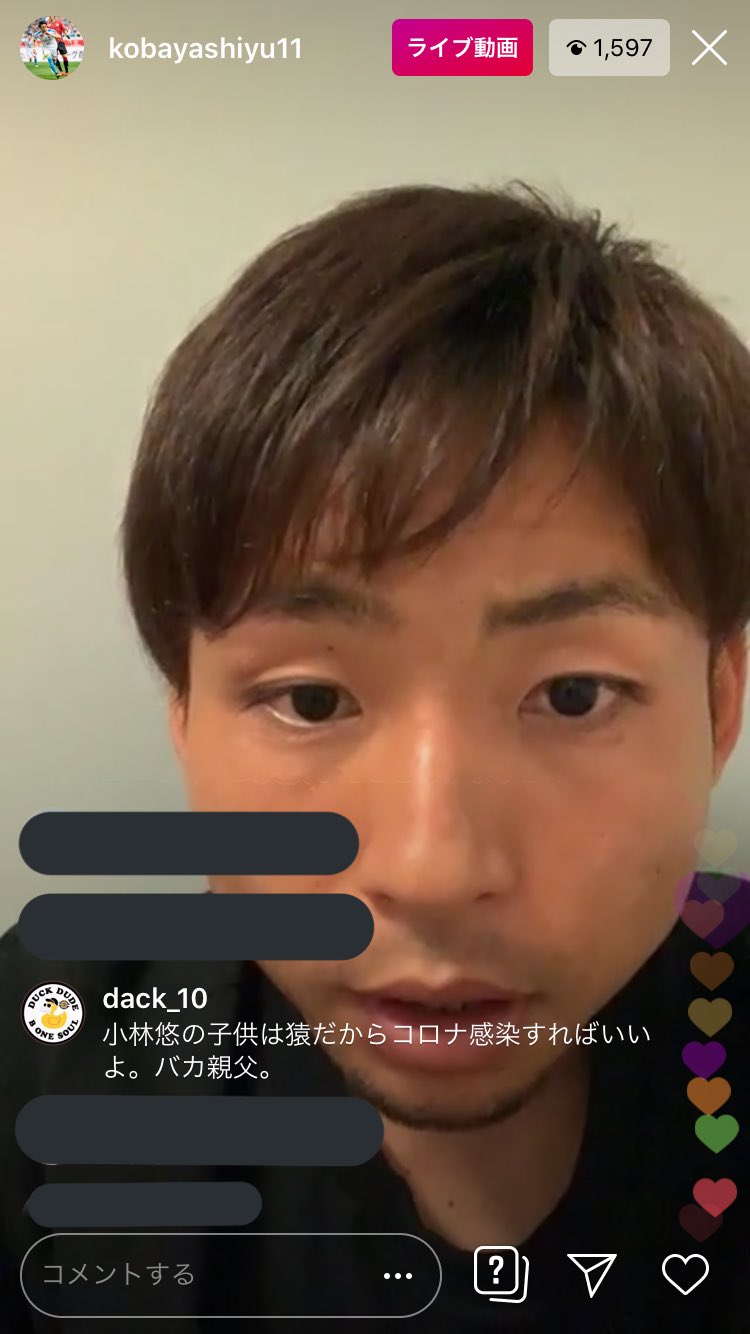The height and width of the screenshot is (1334, 750).
Task: Open the three-dot options in comment box
Action: pos(398,1275)
